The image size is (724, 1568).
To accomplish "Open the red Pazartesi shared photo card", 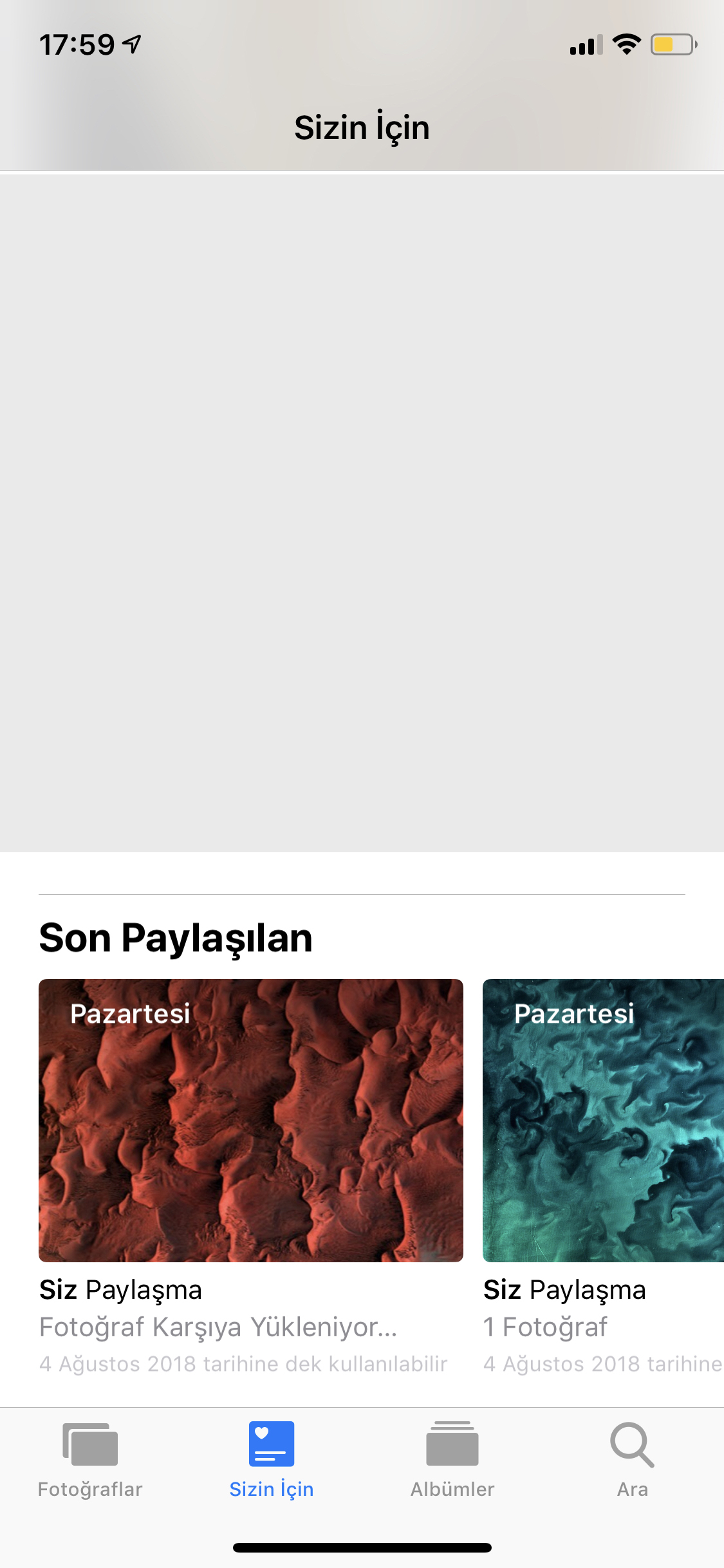I will [251, 1120].
